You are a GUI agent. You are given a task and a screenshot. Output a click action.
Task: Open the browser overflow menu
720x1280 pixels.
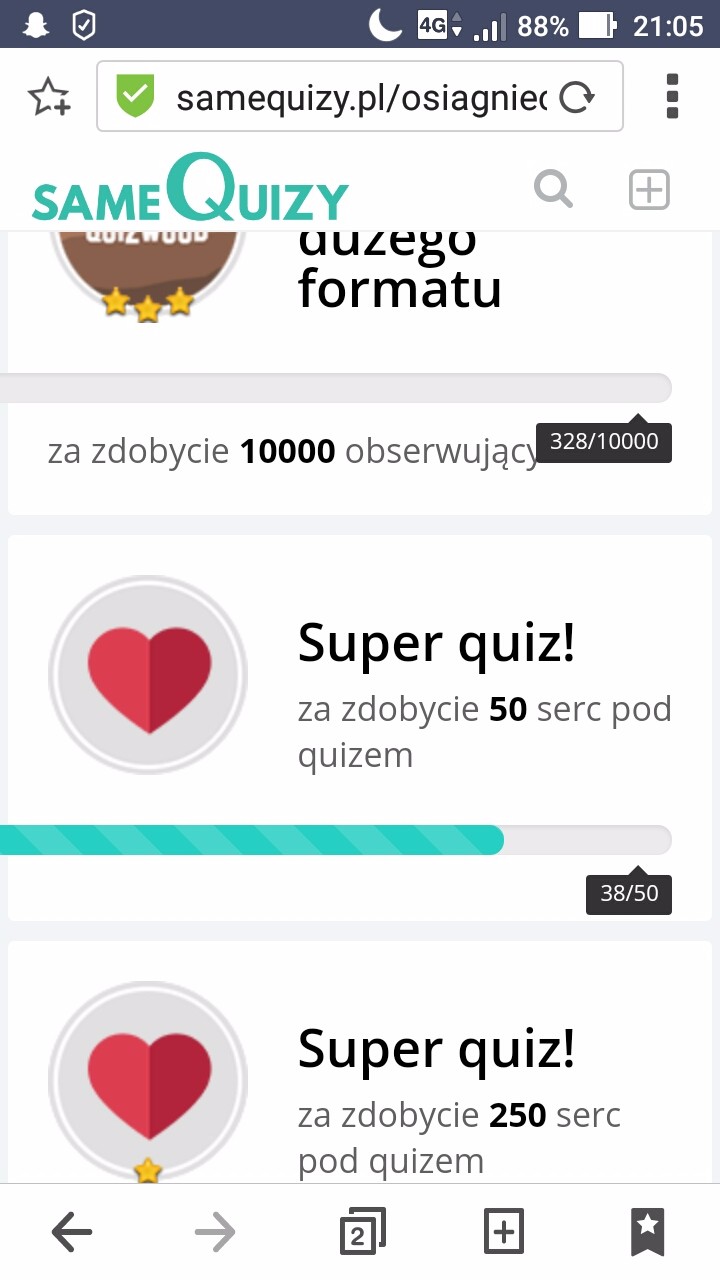[672, 97]
